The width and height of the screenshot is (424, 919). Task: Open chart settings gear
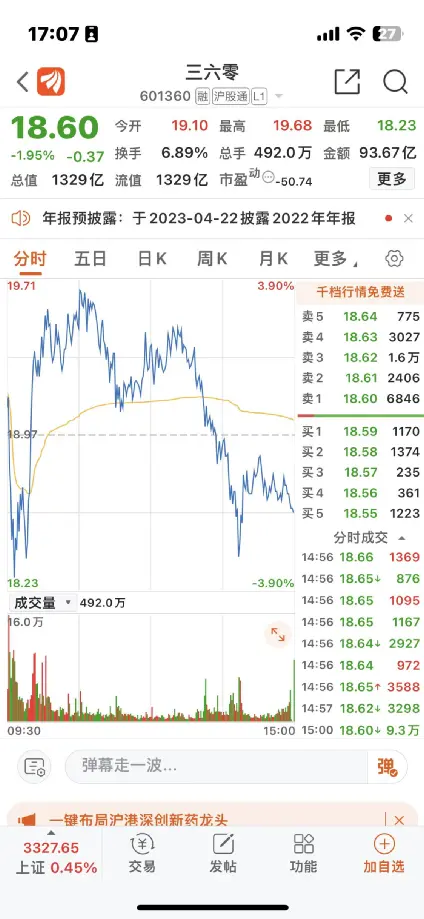point(394,258)
